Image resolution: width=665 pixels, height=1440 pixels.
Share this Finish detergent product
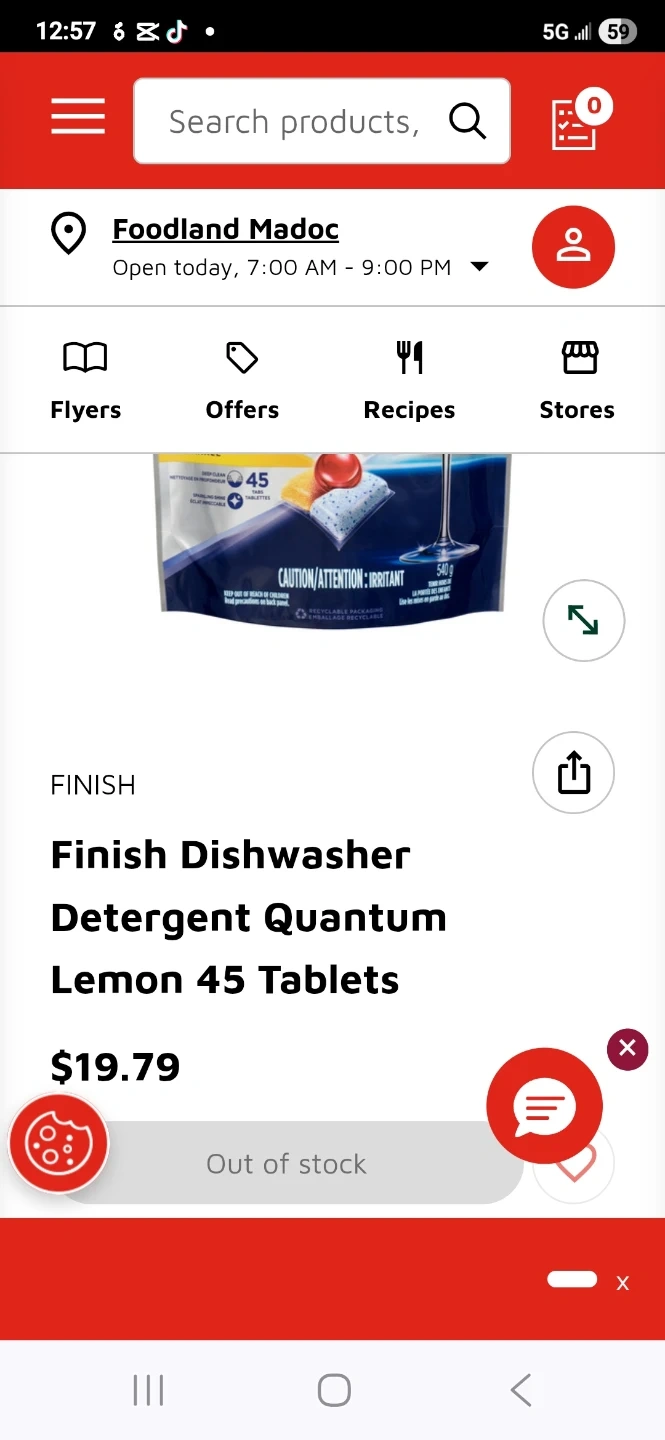[573, 773]
